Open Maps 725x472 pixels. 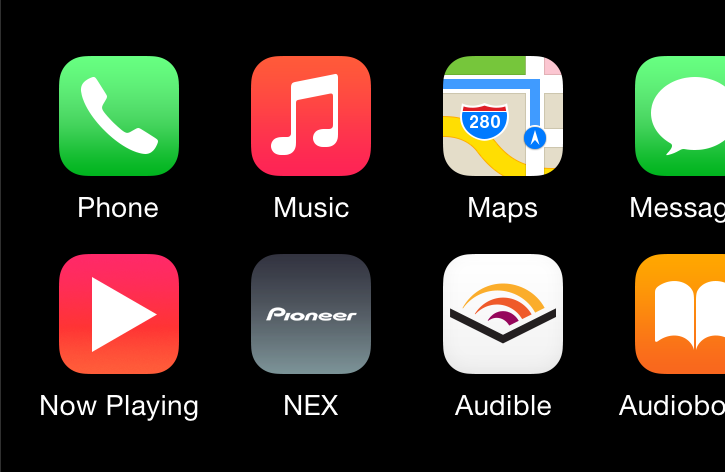503,116
